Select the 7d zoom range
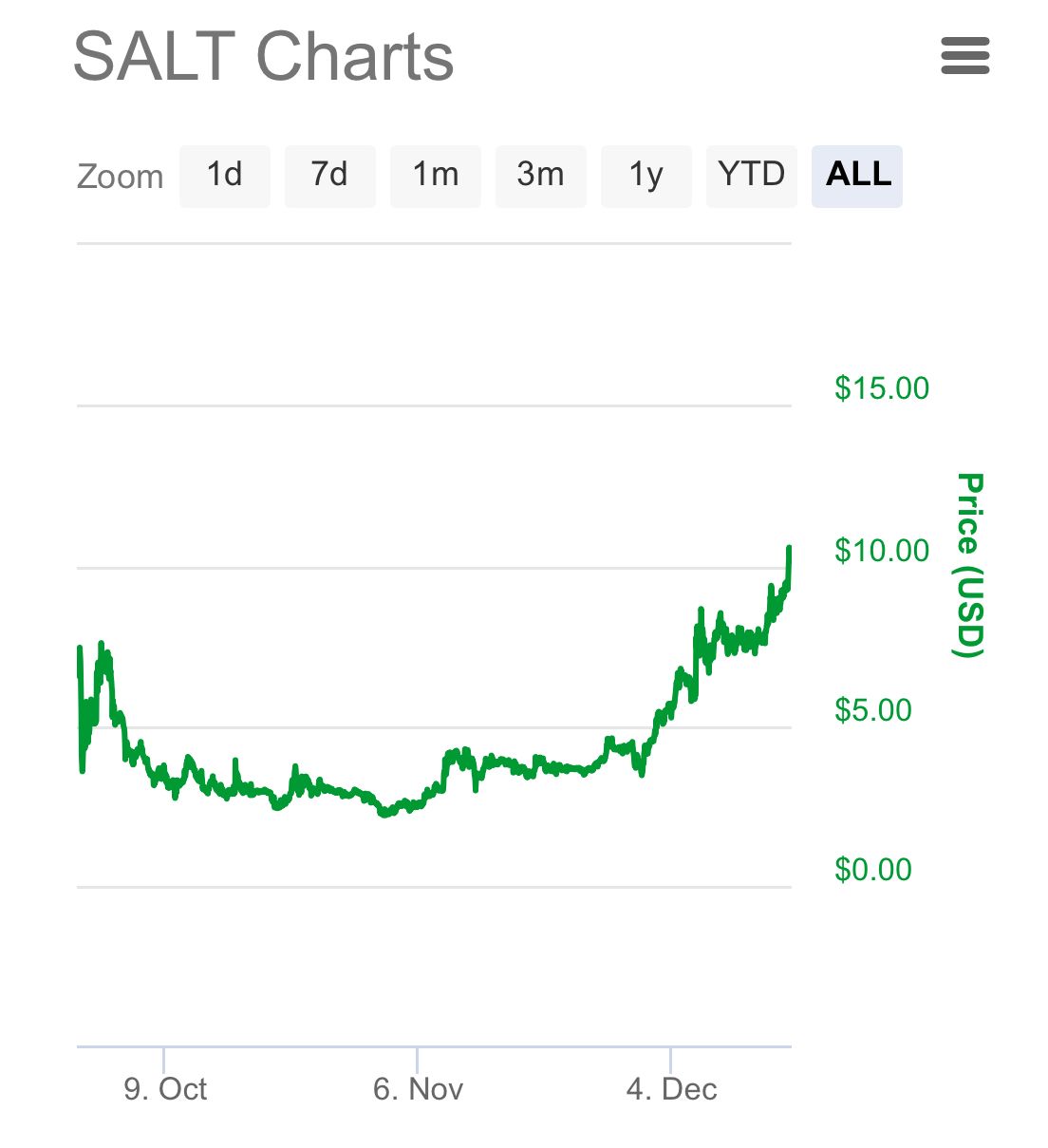Screen dimensions: 1048x1148 click(x=329, y=176)
